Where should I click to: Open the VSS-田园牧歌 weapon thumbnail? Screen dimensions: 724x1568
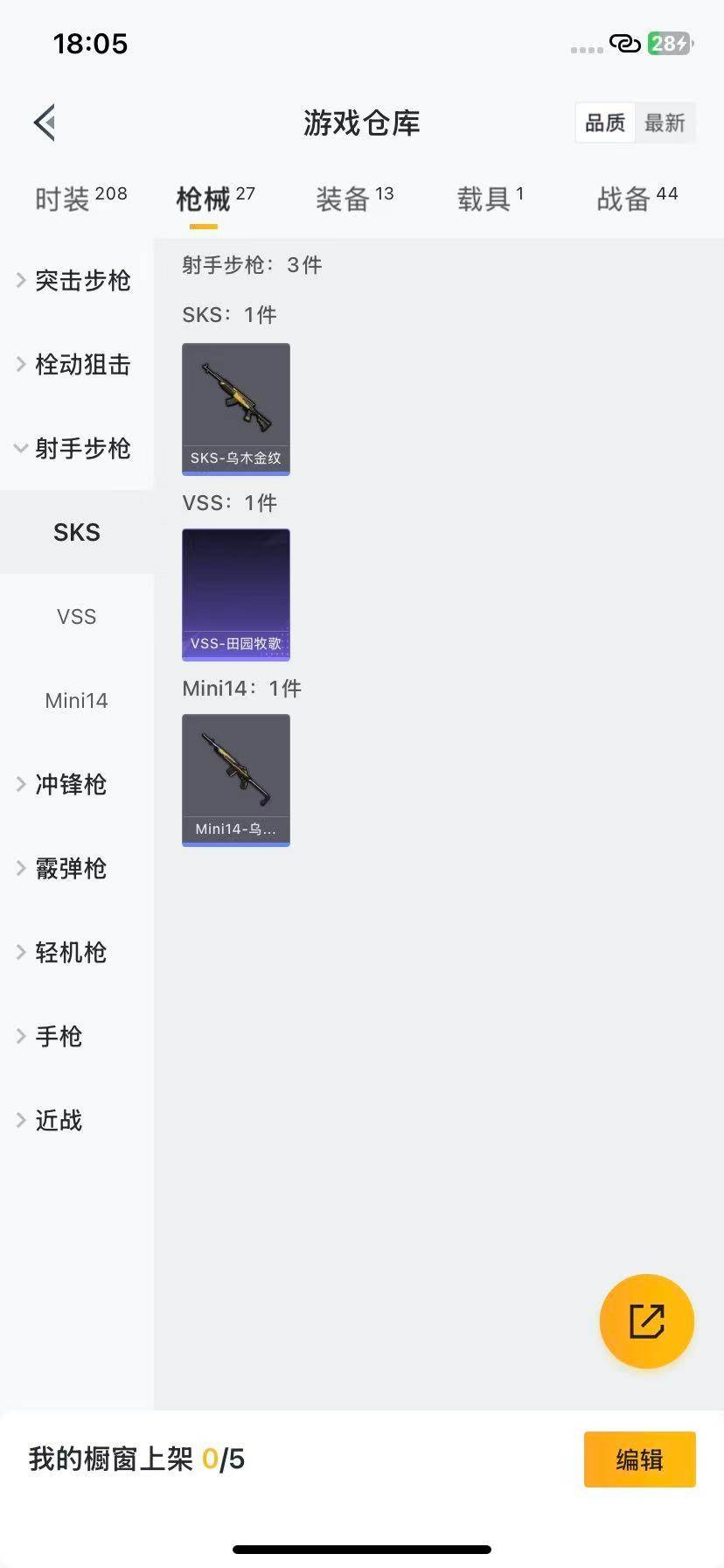pos(235,594)
